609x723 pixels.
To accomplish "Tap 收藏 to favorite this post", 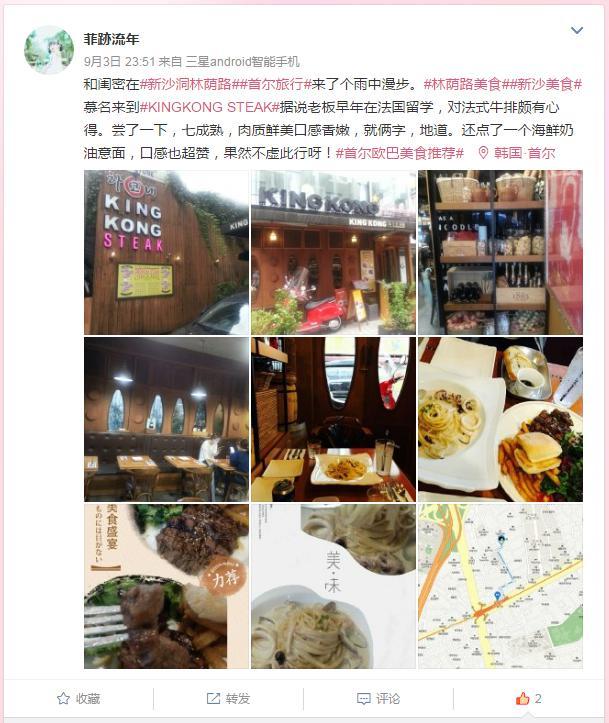I will click(78, 698).
